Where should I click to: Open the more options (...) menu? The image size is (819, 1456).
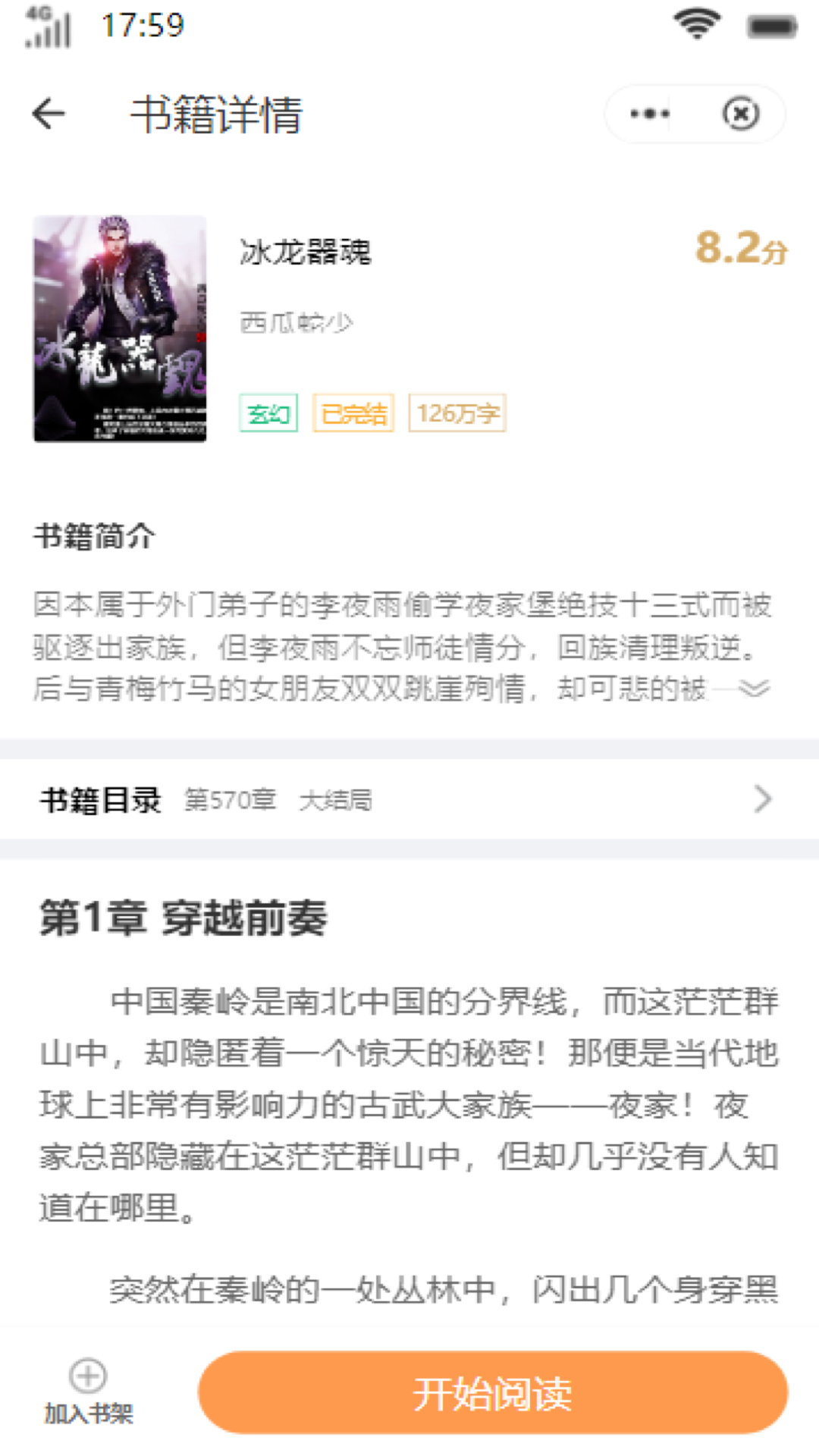pyautogui.click(x=648, y=114)
